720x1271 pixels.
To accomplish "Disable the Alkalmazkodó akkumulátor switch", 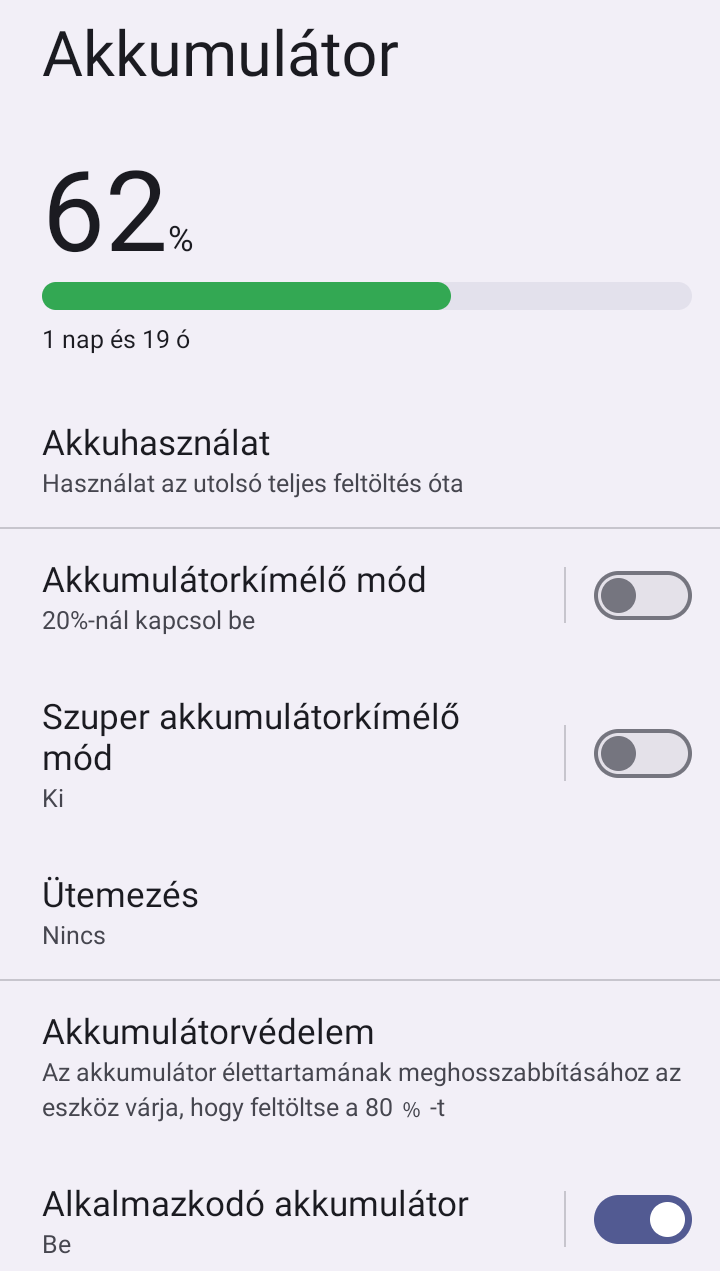I will click(643, 1219).
